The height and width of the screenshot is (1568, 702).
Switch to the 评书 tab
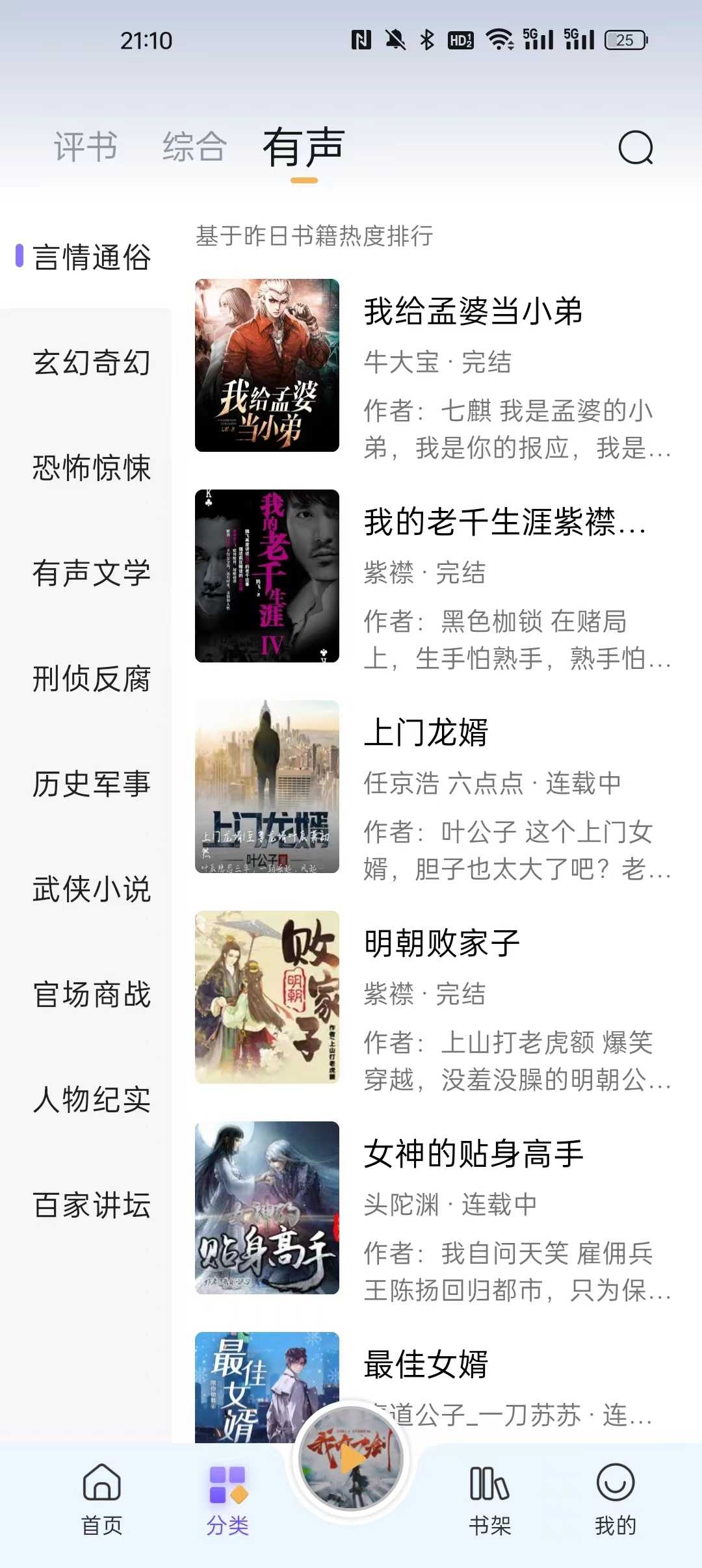[84, 147]
